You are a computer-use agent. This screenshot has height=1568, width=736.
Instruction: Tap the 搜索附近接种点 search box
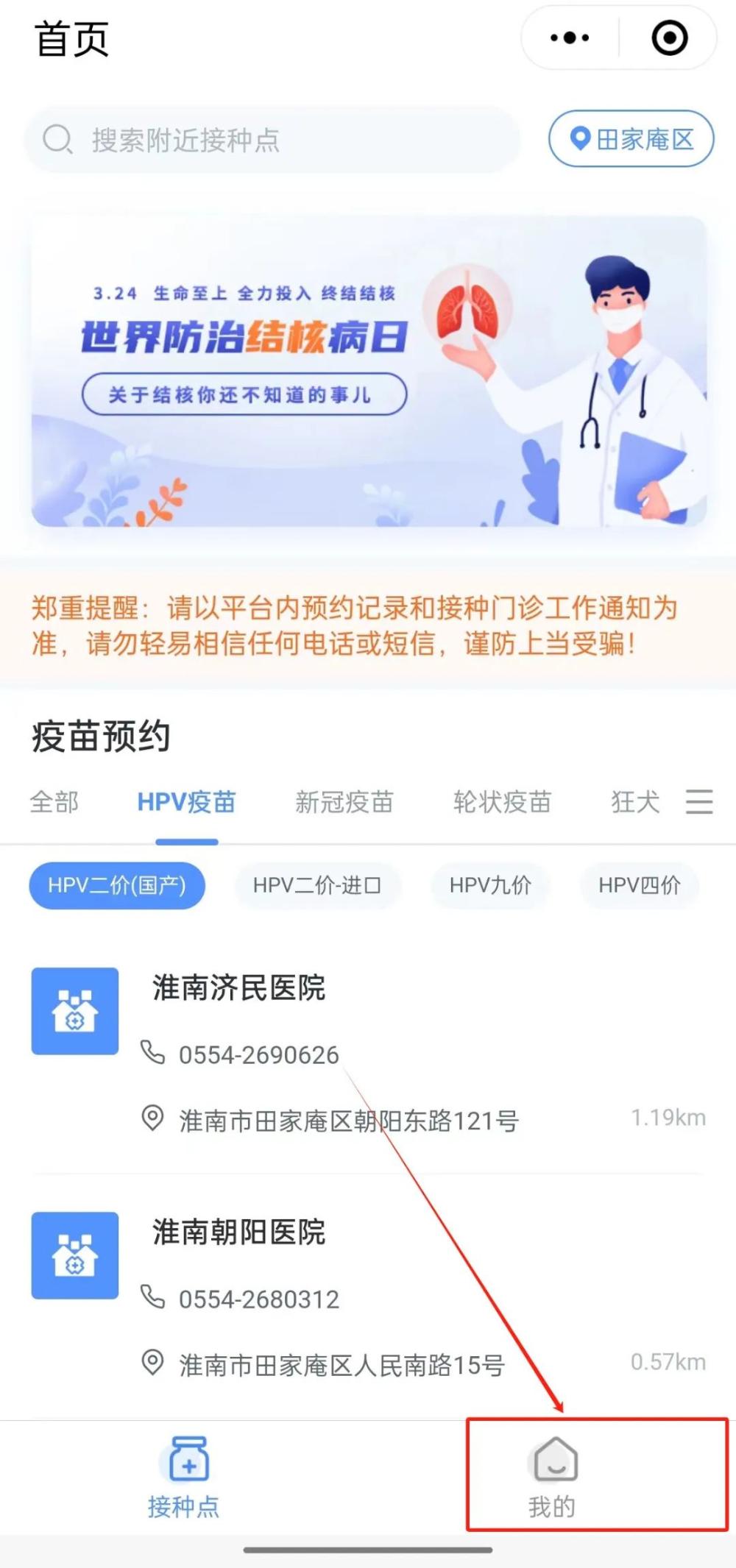pos(272,140)
